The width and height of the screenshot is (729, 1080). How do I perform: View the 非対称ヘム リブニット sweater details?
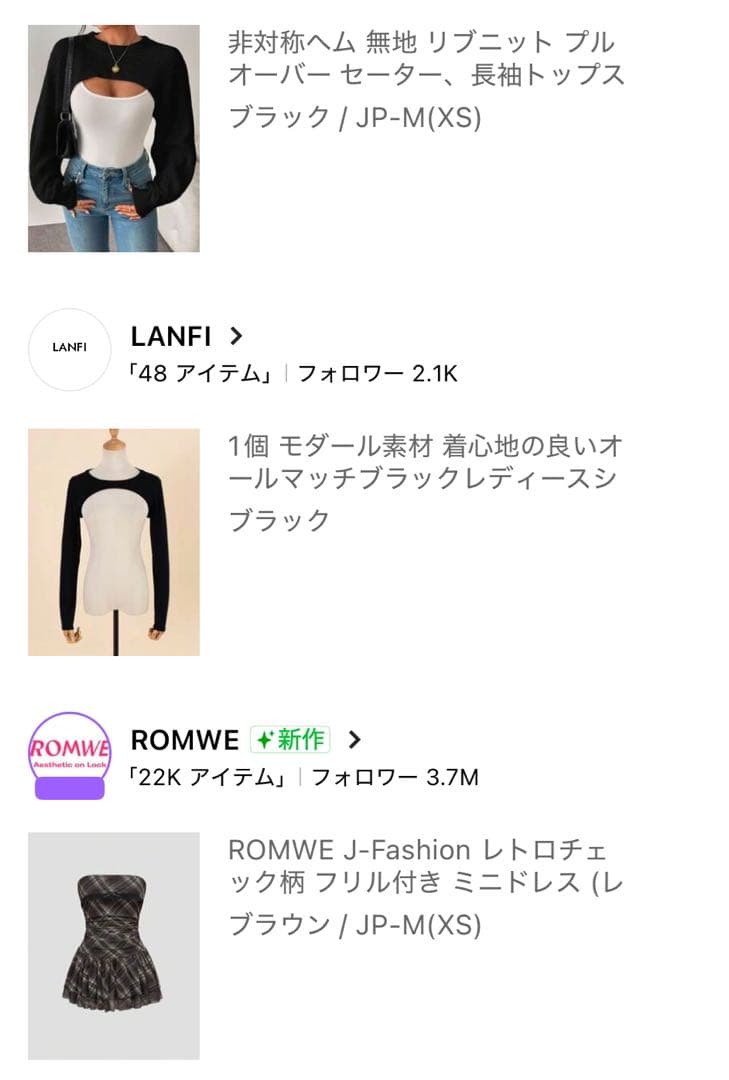coord(427,59)
